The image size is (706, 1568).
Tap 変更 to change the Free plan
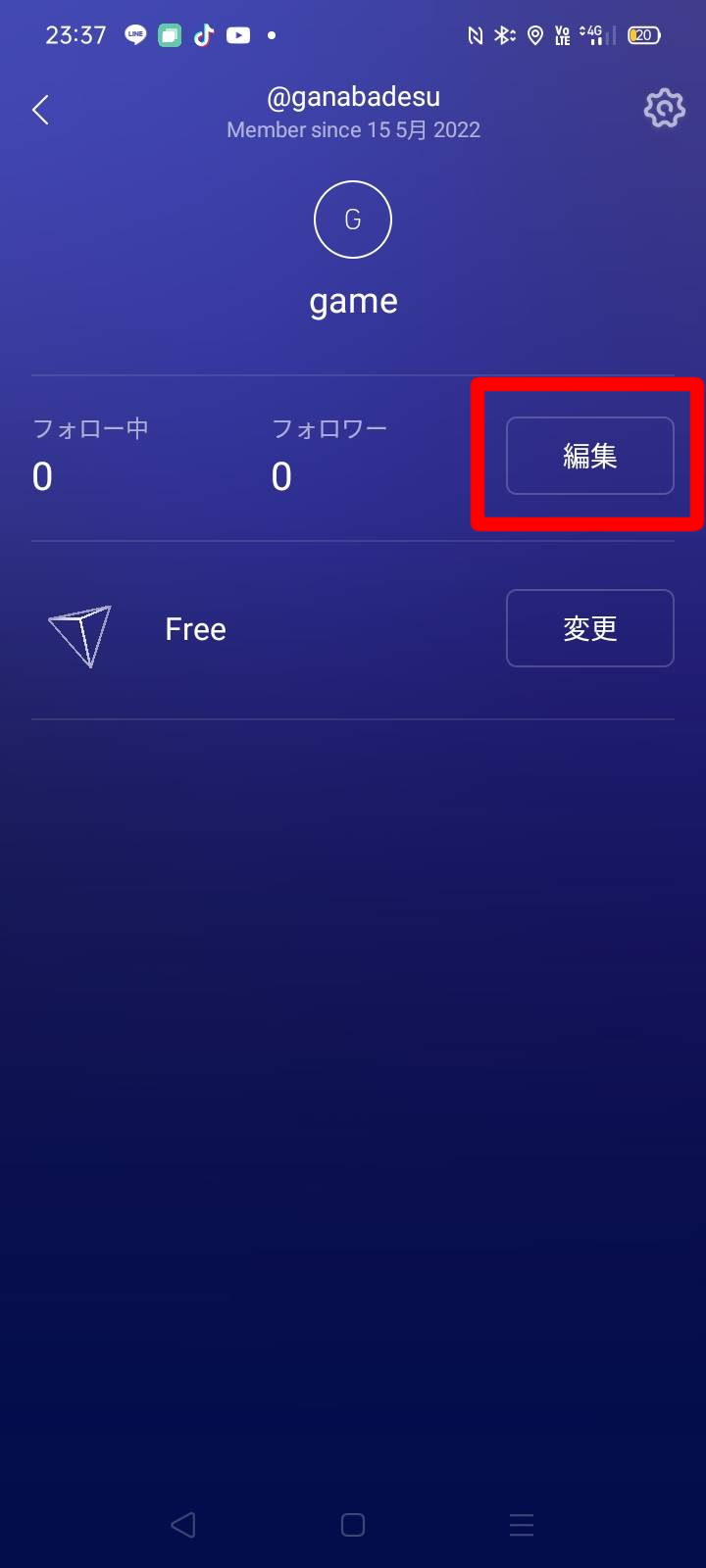(x=589, y=628)
